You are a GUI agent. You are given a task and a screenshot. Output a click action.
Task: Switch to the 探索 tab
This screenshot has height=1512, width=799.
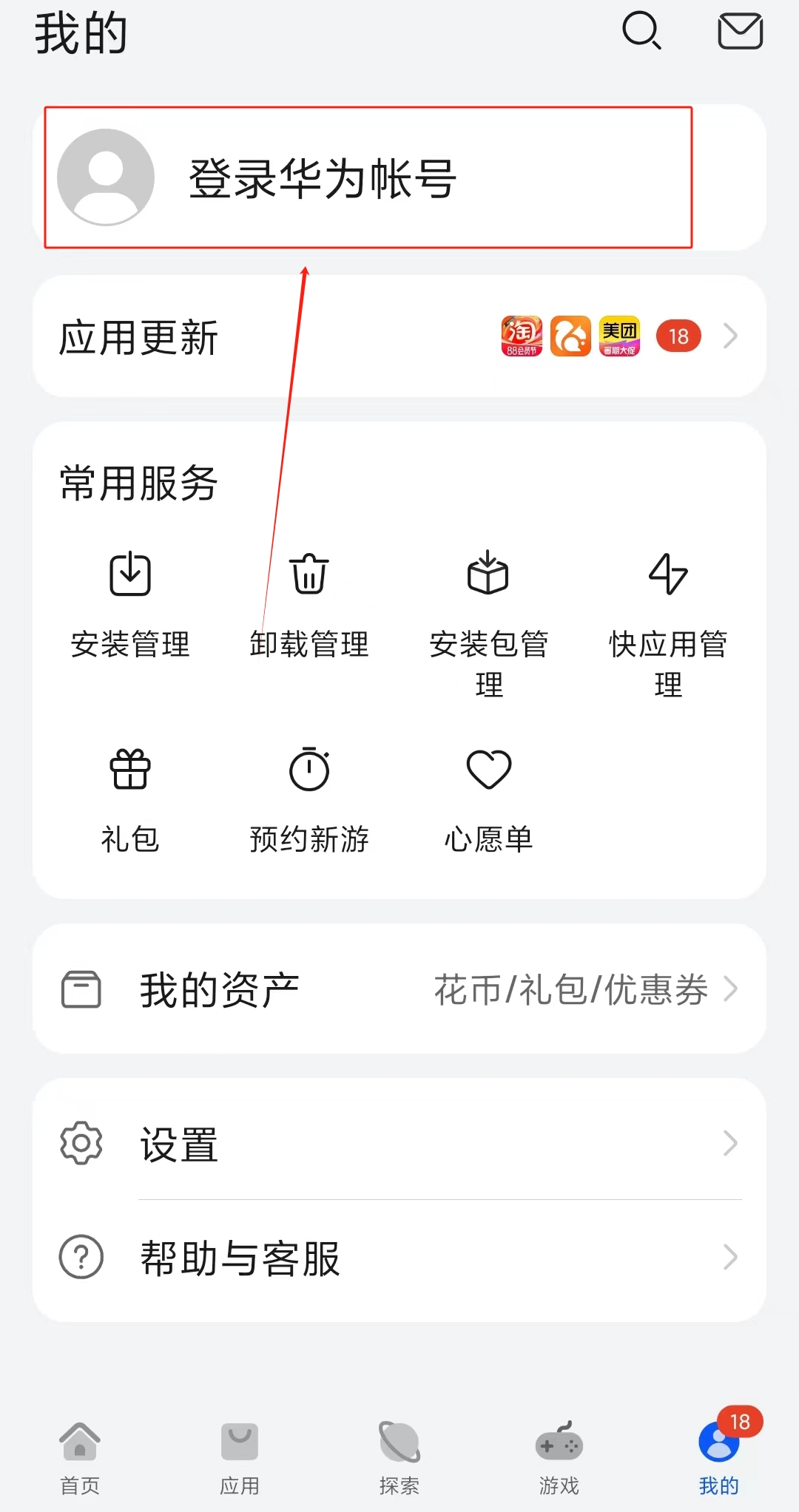pos(399,1457)
